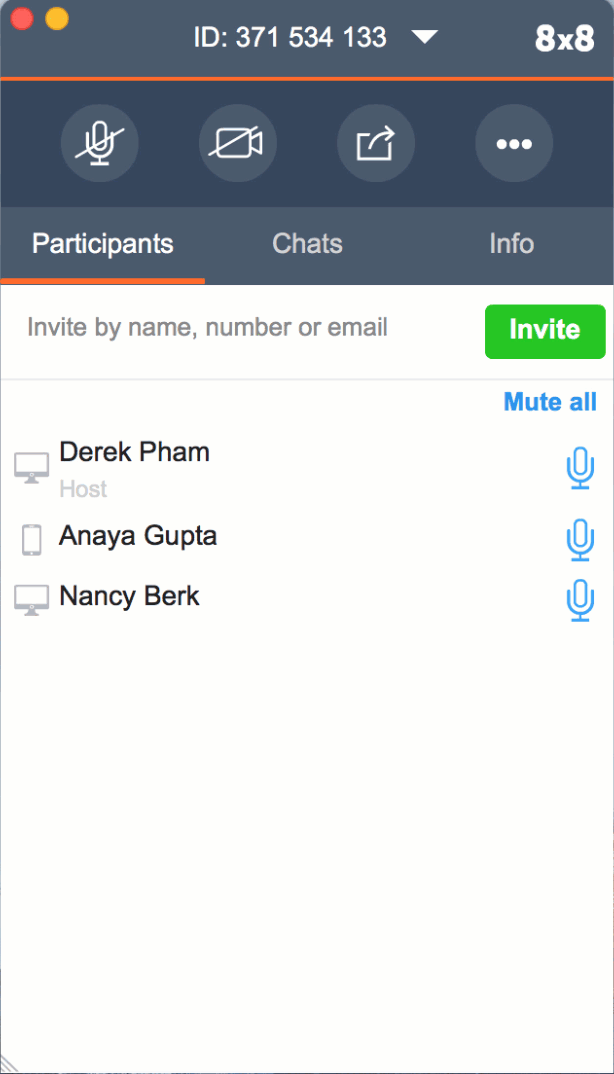Mute all participants
The image size is (614, 1074).
(x=550, y=402)
